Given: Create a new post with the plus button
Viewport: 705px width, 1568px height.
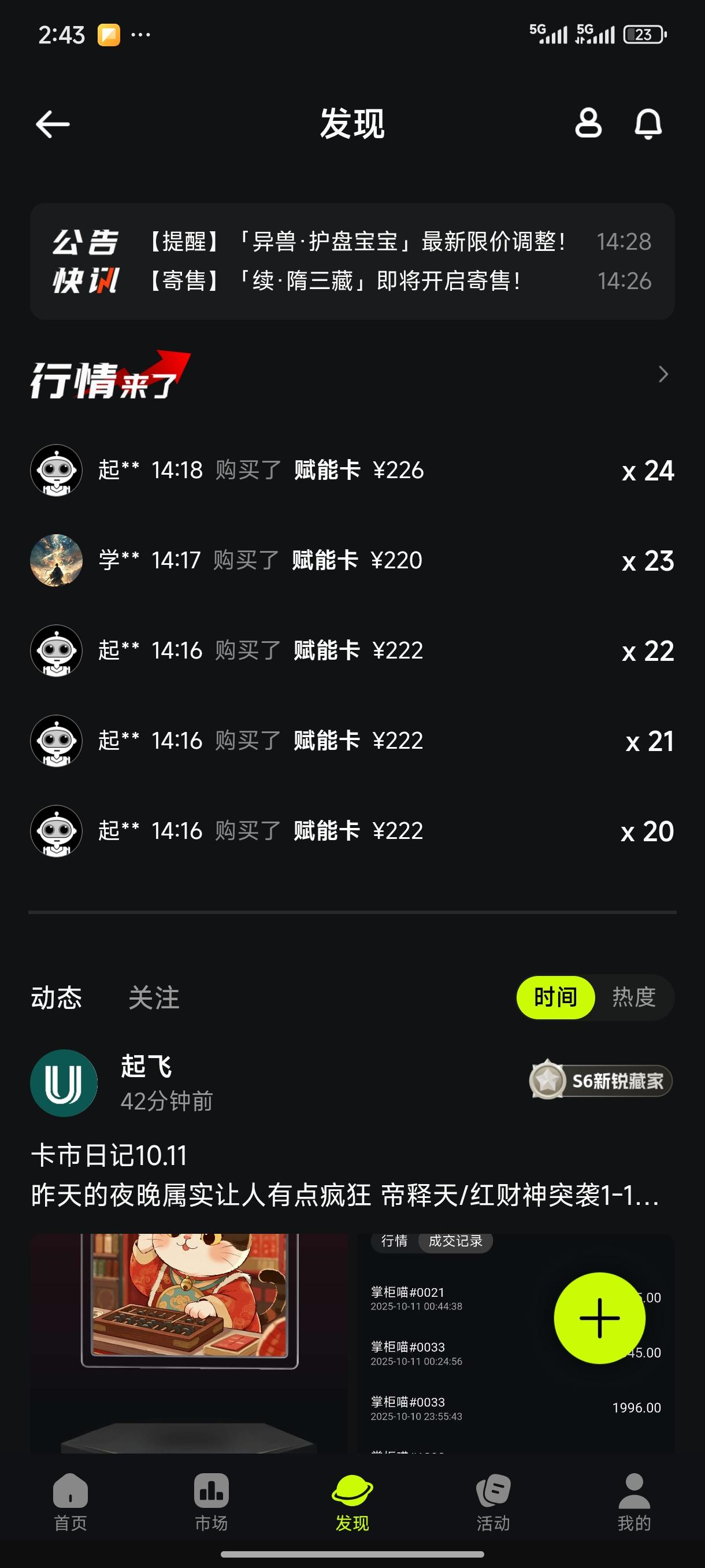Looking at the screenshot, I should tap(599, 1318).
